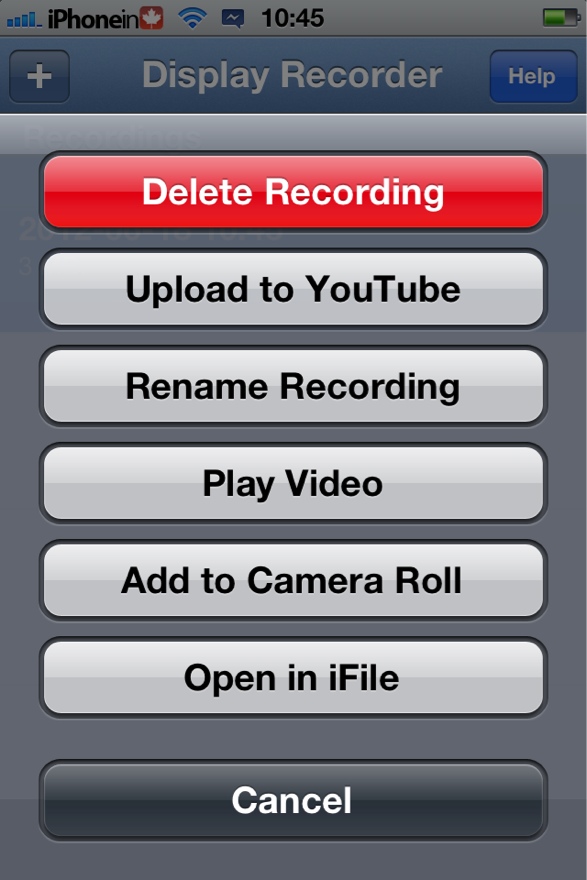Play the recorded video
The height and width of the screenshot is (880, 587).
pyautogui.click(x=293, y=483)
